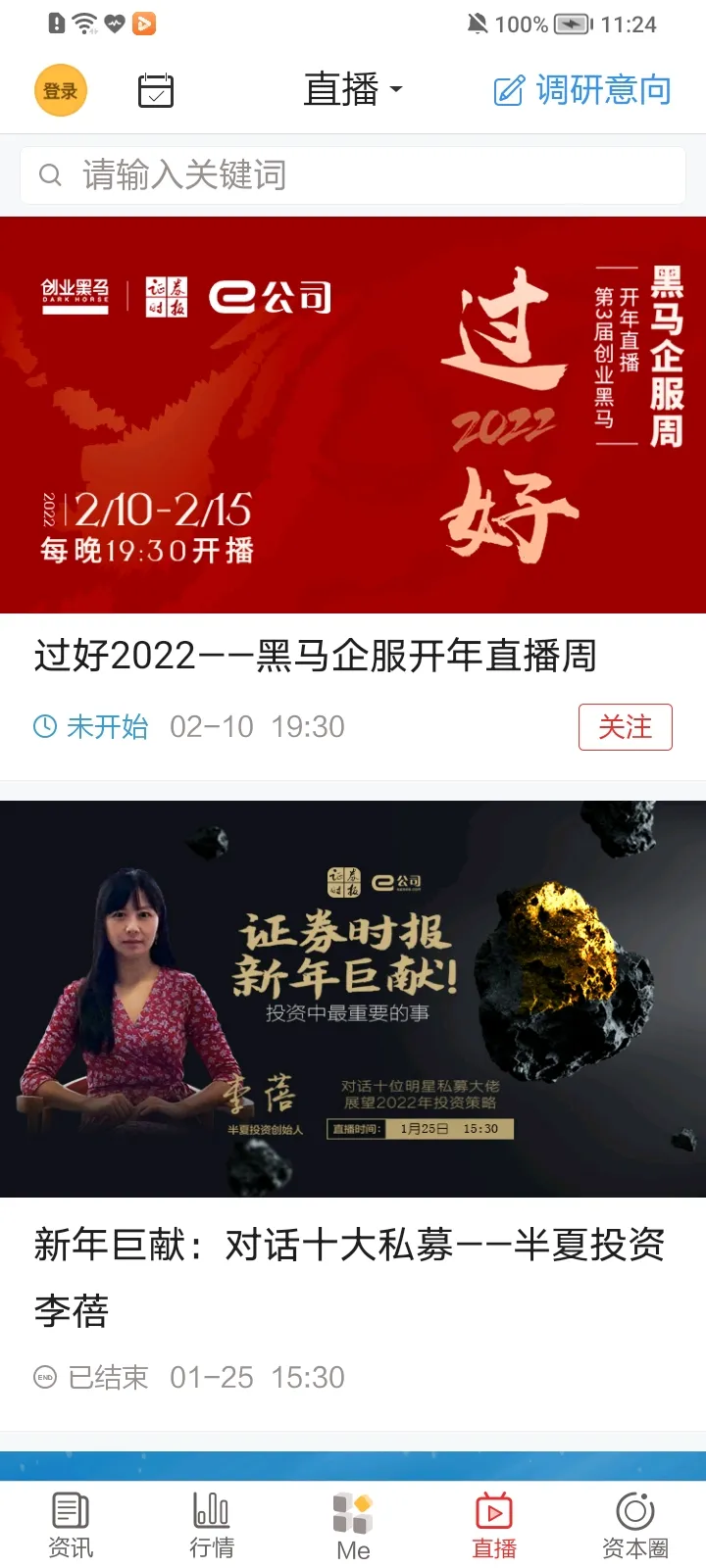Tap the keyword search box
The image size is (706, 1568).
(x=353, y=175)
